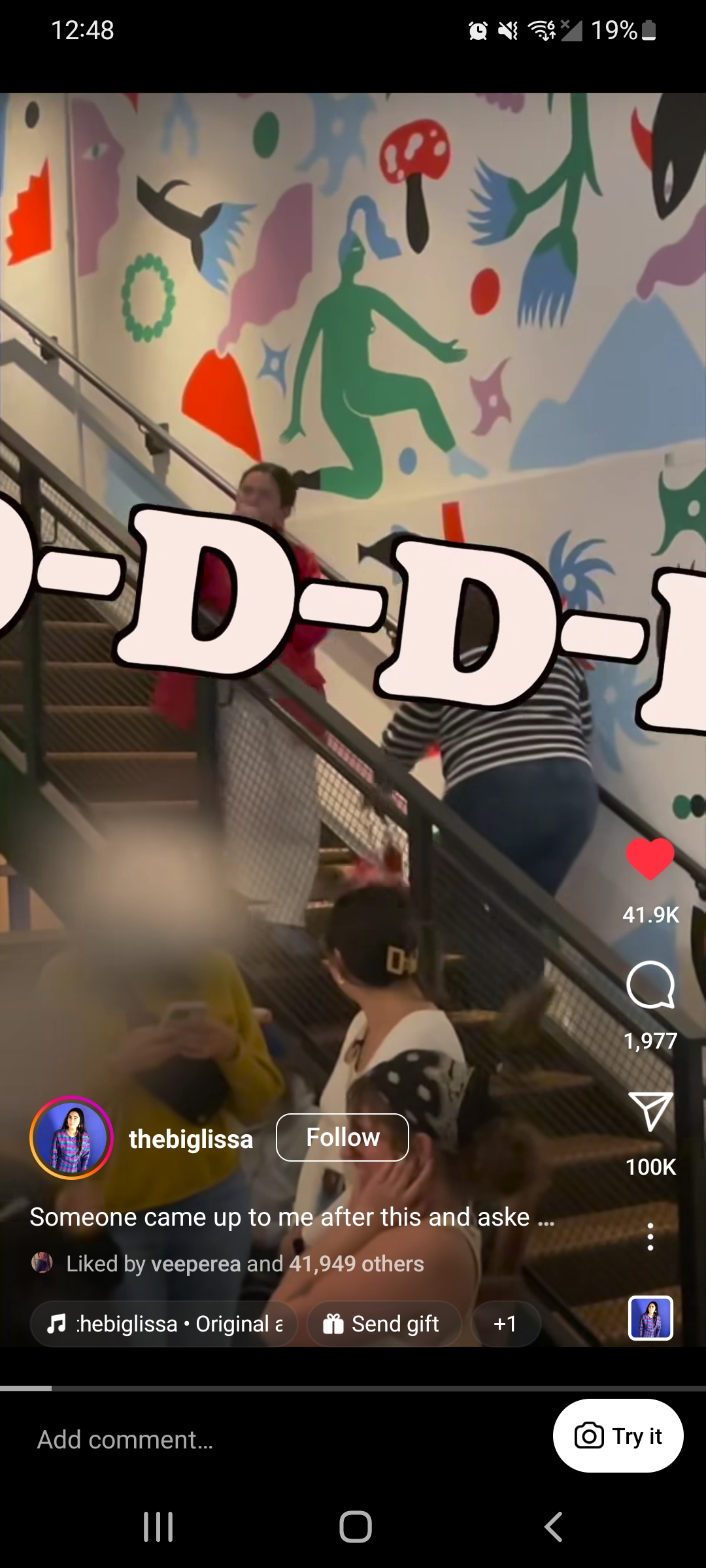Viewport: 706px width, 1568px height.
Task: Unlike the reel with the red heart
Action: pos(650,859)
